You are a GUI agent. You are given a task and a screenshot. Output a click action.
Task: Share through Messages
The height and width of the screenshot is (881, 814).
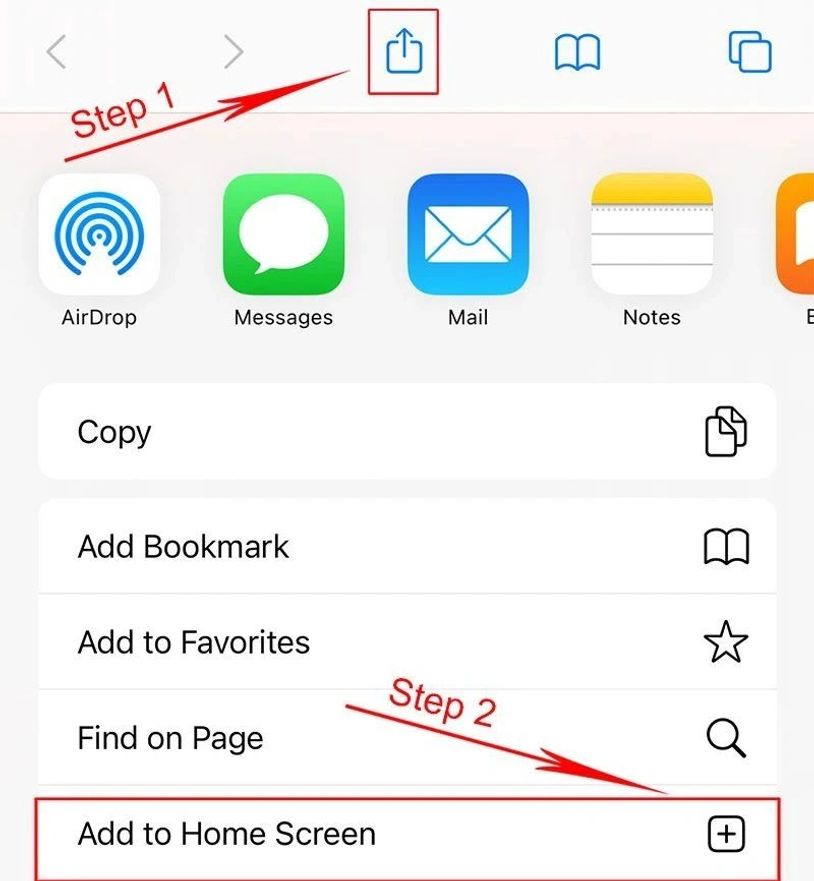283,234
